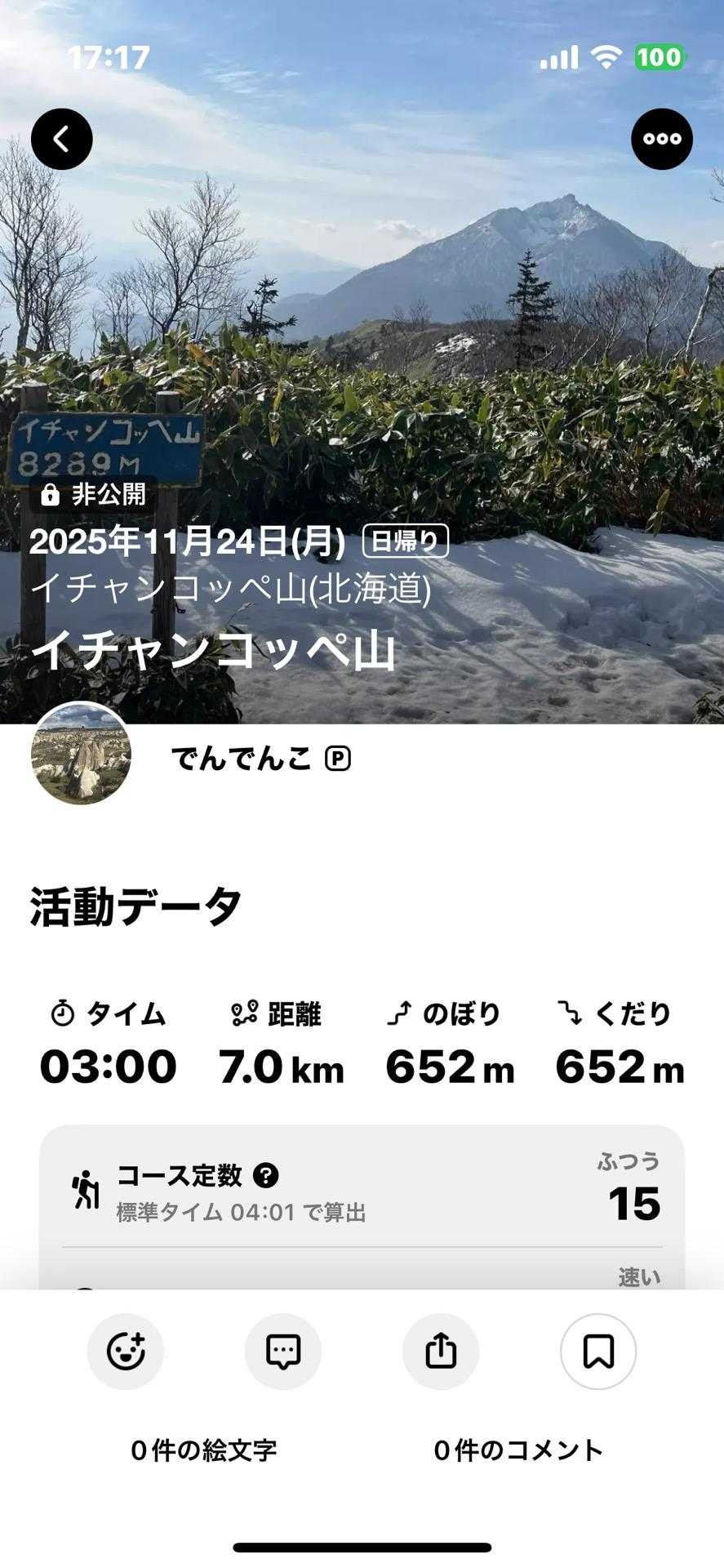Open でんでんこ's profile picture

pyautogui.click(x=81, y=754)
